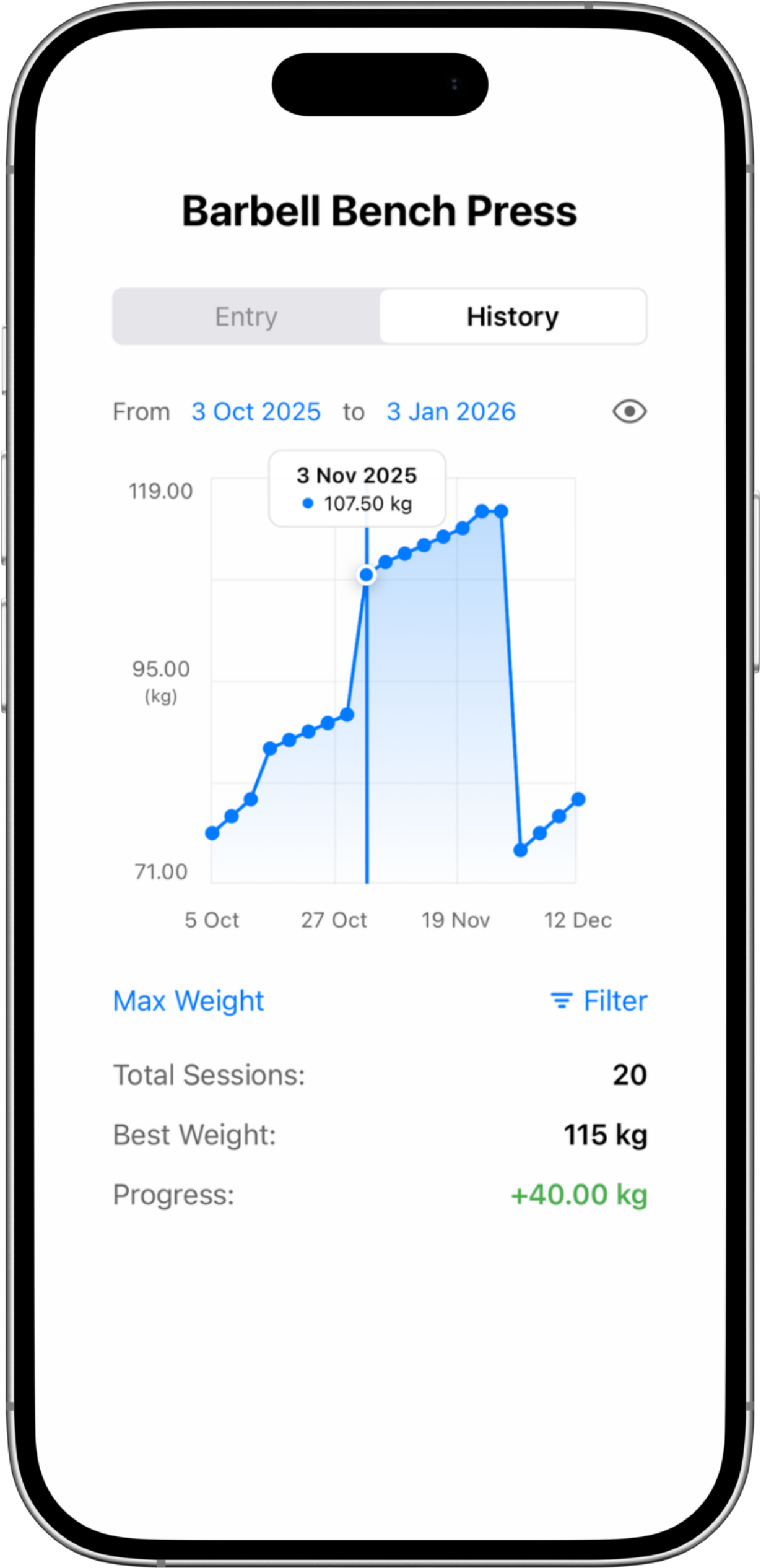Image resolution: width=761 pixels, height=1568 pixels.
Task: Switch to the Entry tab
Action: [x=246, y=316]
